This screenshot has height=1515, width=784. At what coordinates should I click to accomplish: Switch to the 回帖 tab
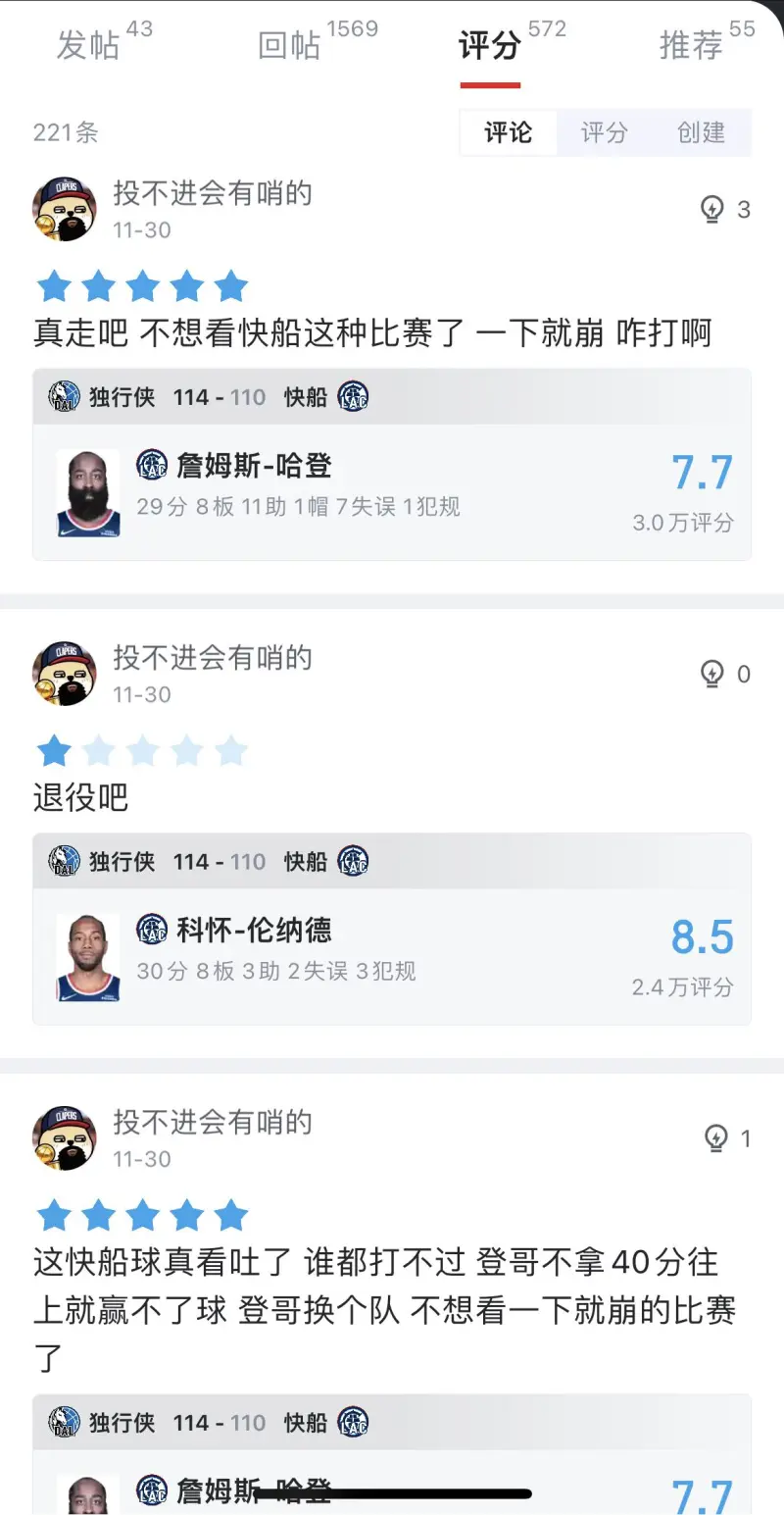290,45
